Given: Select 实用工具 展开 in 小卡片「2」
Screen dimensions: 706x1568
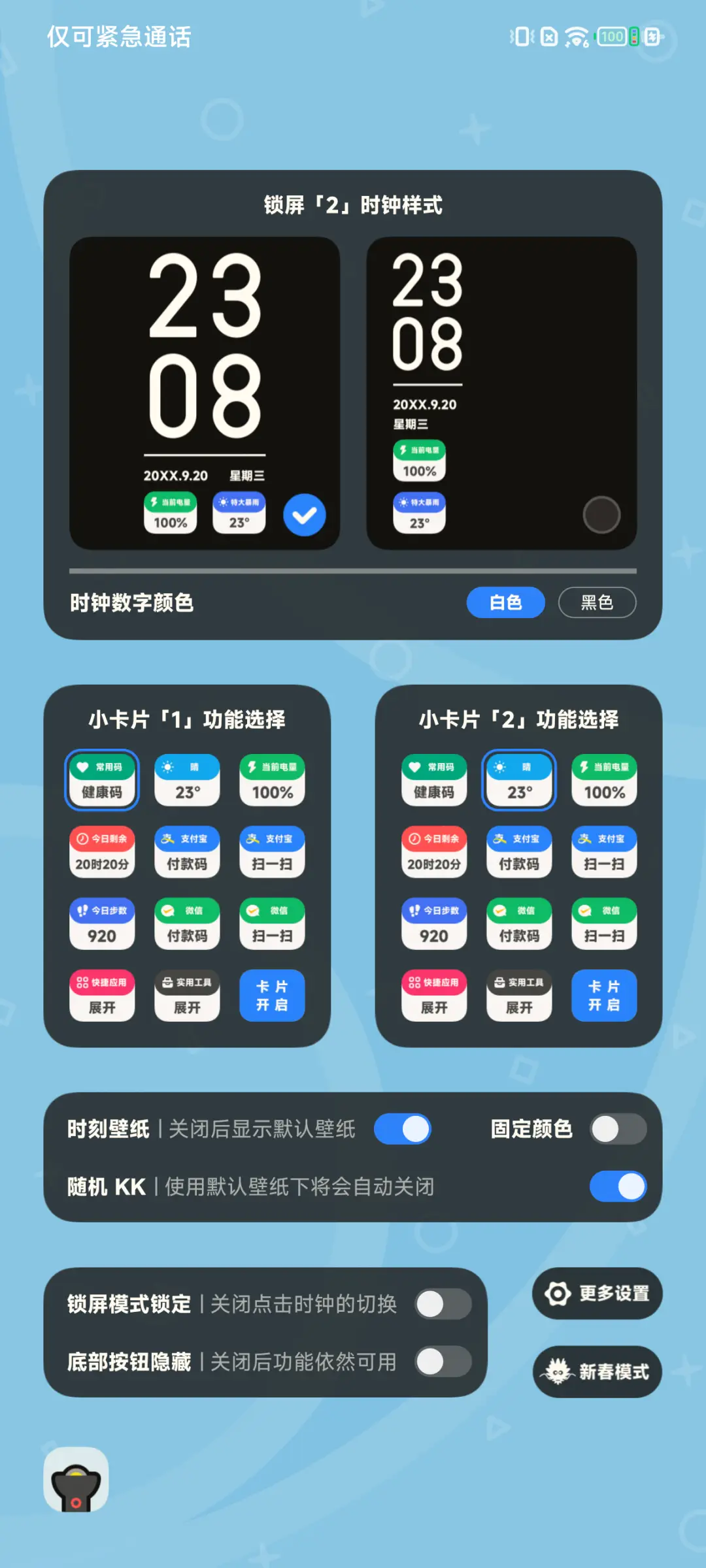Looking at the screenshot, I should coord(519,996).
